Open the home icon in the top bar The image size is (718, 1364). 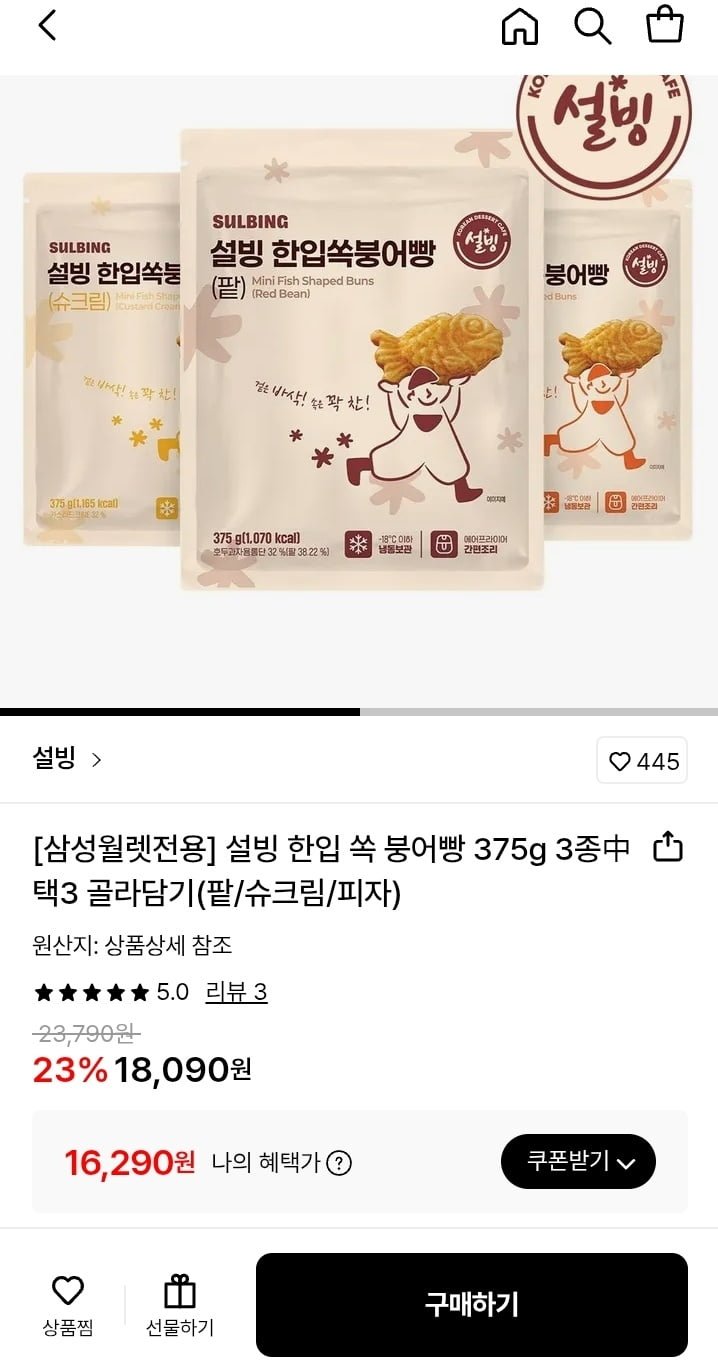click(519, 26)
